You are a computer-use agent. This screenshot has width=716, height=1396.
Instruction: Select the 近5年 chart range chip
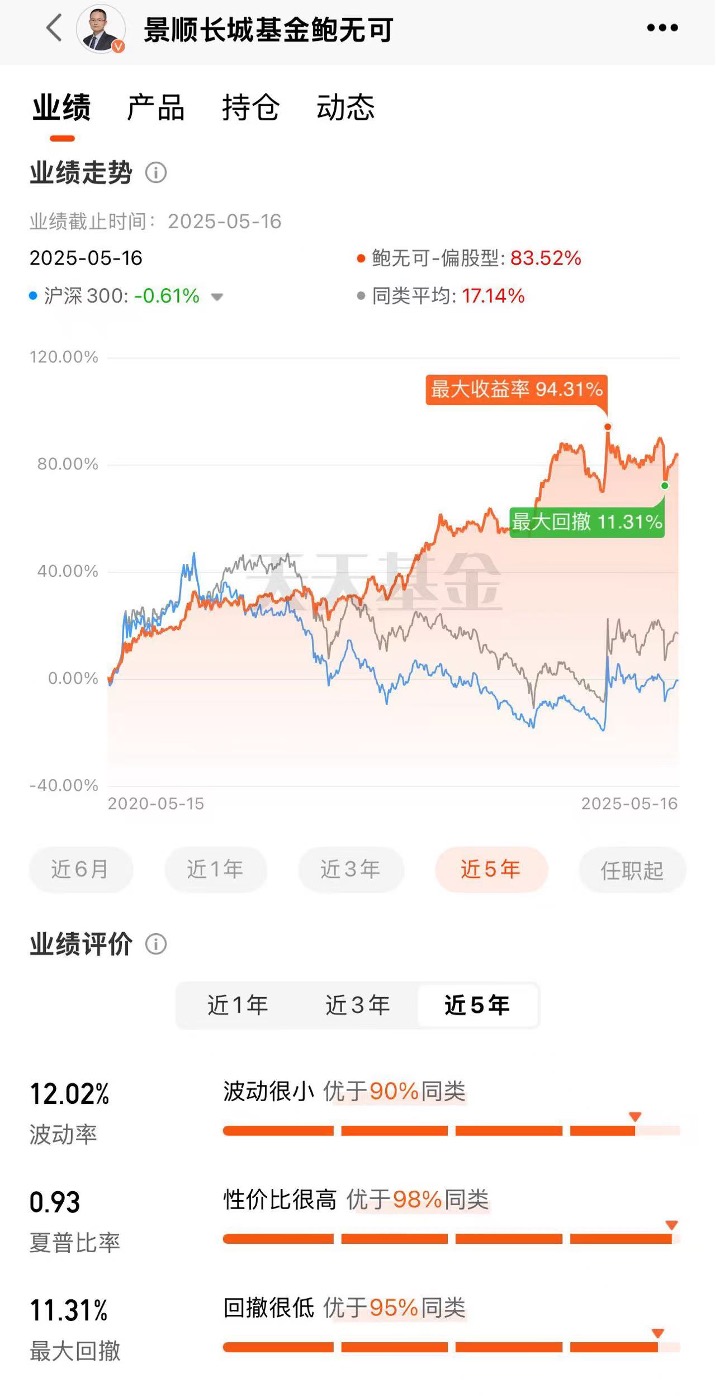(x=490, y=869)
